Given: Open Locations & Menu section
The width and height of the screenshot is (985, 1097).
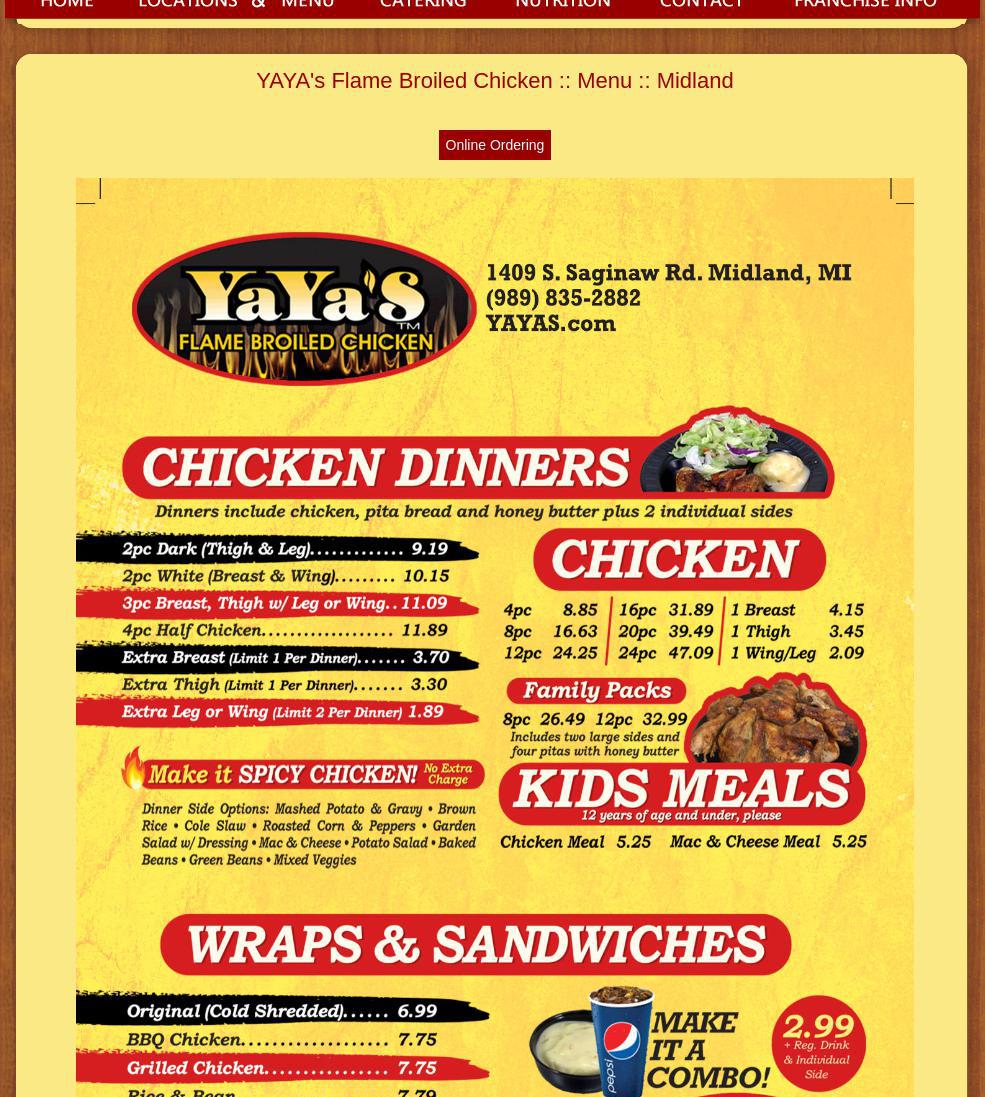Looking at the screenshot, I should click(x=236, y=6).
